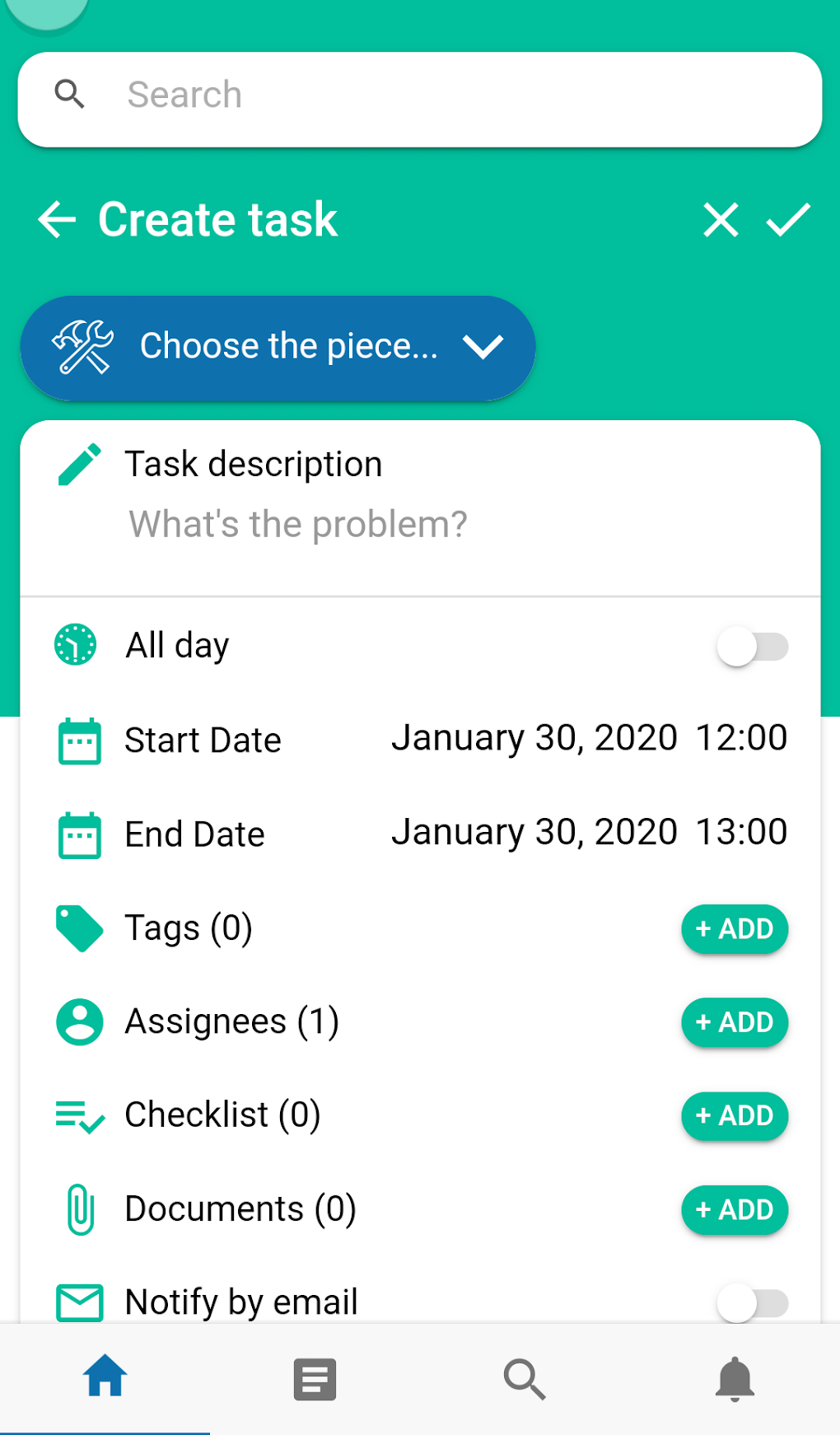Image resolution: width=840 pixels, height=1435 pixels.
Task: Click the calendar icon next to End Date
Action: click(x=79, y=834)
